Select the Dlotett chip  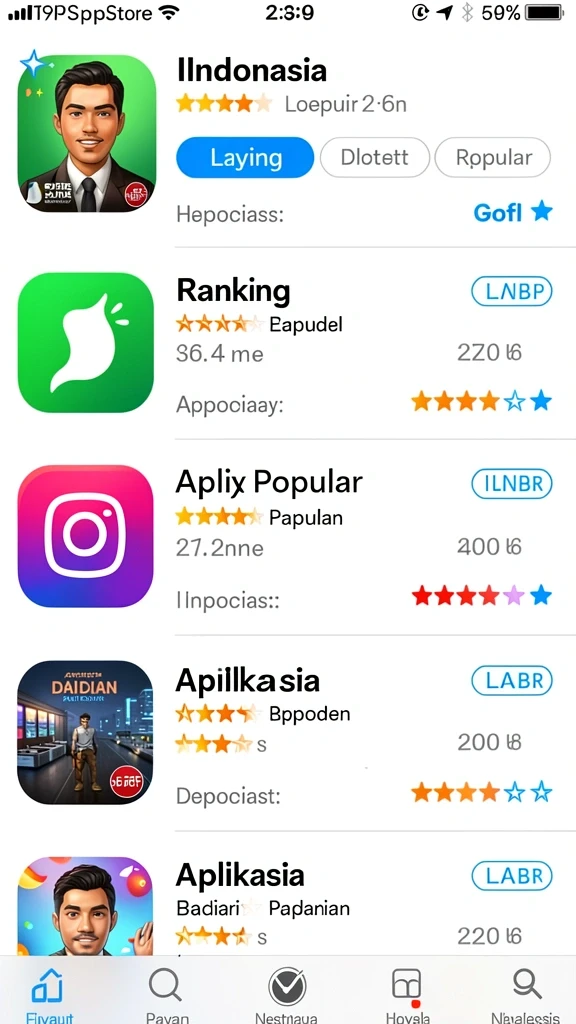375,157
